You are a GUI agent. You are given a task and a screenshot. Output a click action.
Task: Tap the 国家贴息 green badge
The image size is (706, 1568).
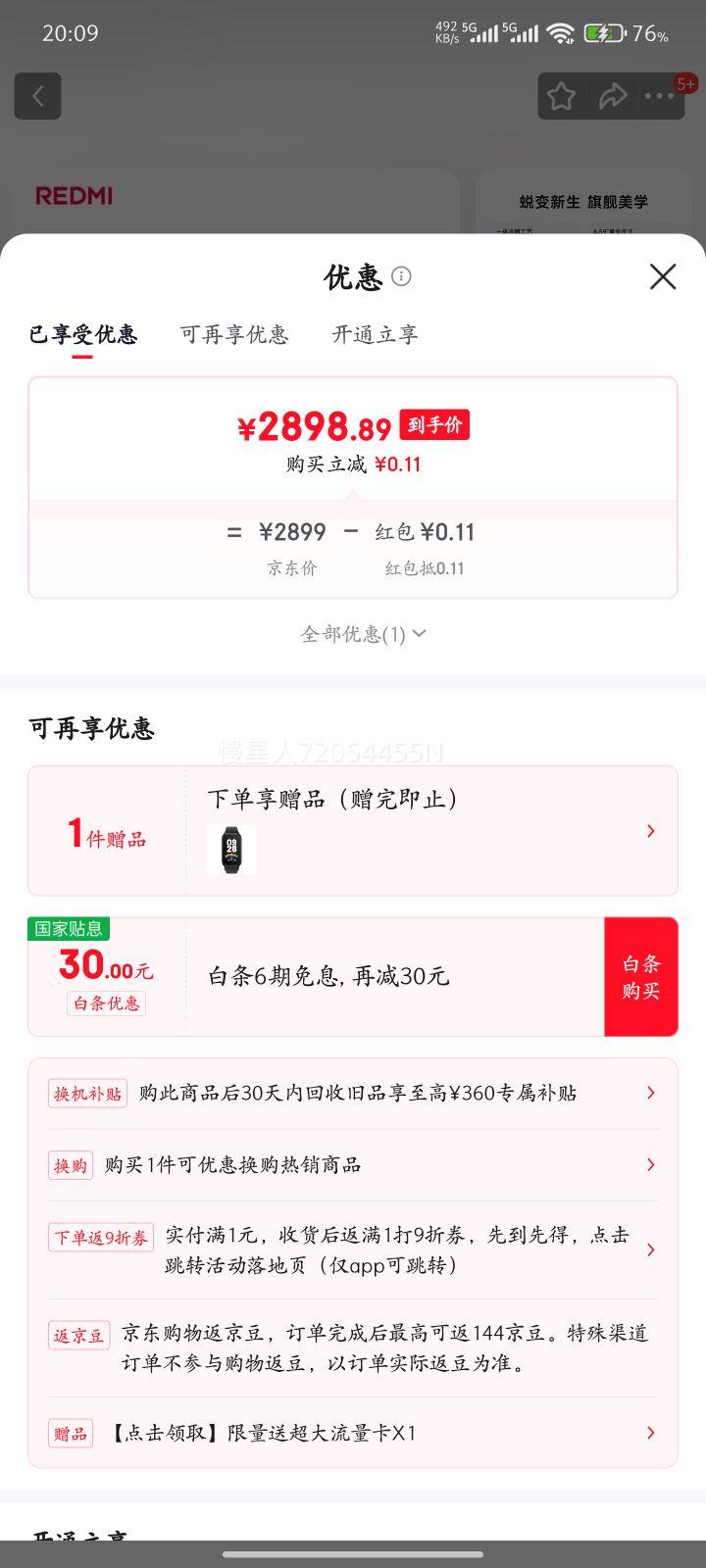tap(67, 929)
